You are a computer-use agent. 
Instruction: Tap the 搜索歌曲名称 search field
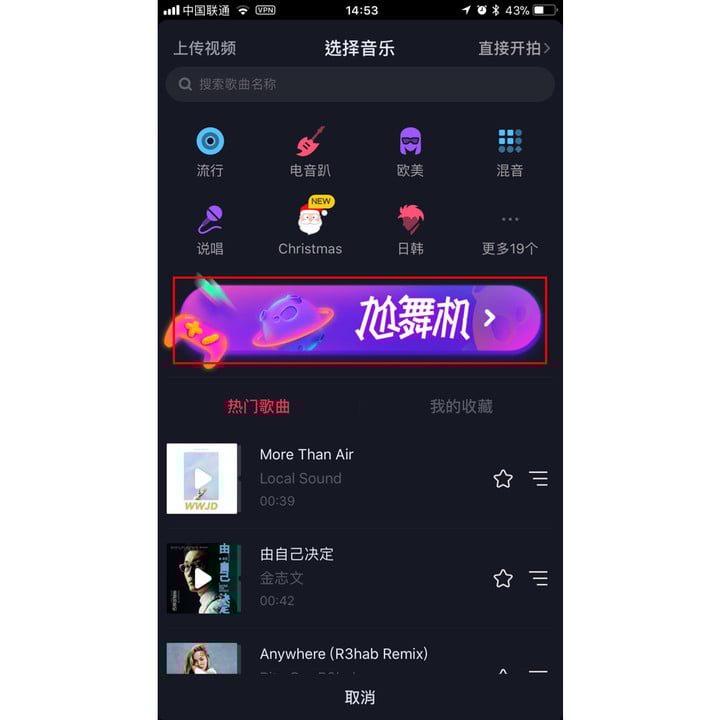360,85
